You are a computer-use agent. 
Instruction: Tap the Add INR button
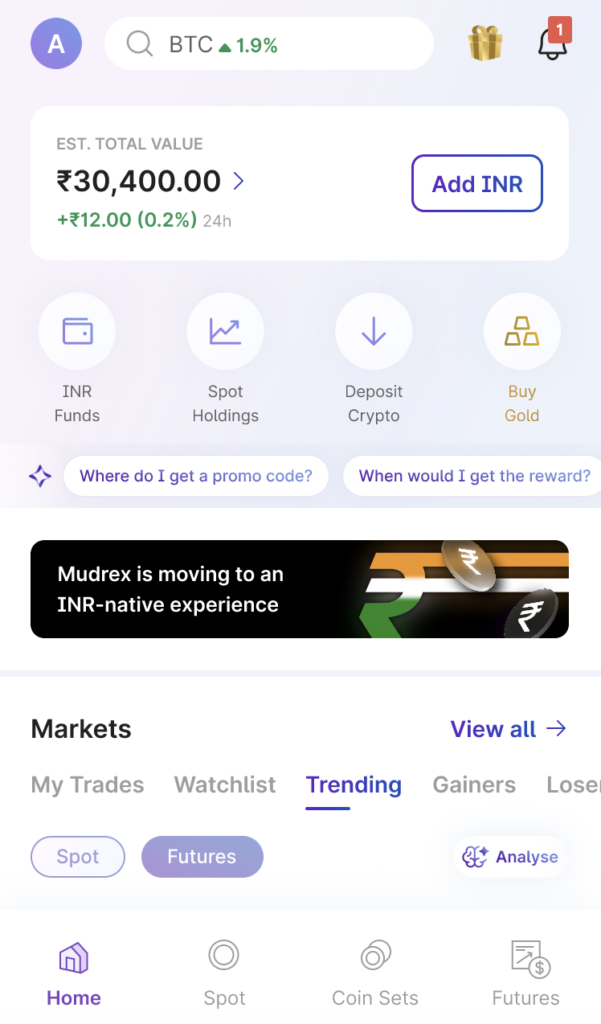(477, 184)
